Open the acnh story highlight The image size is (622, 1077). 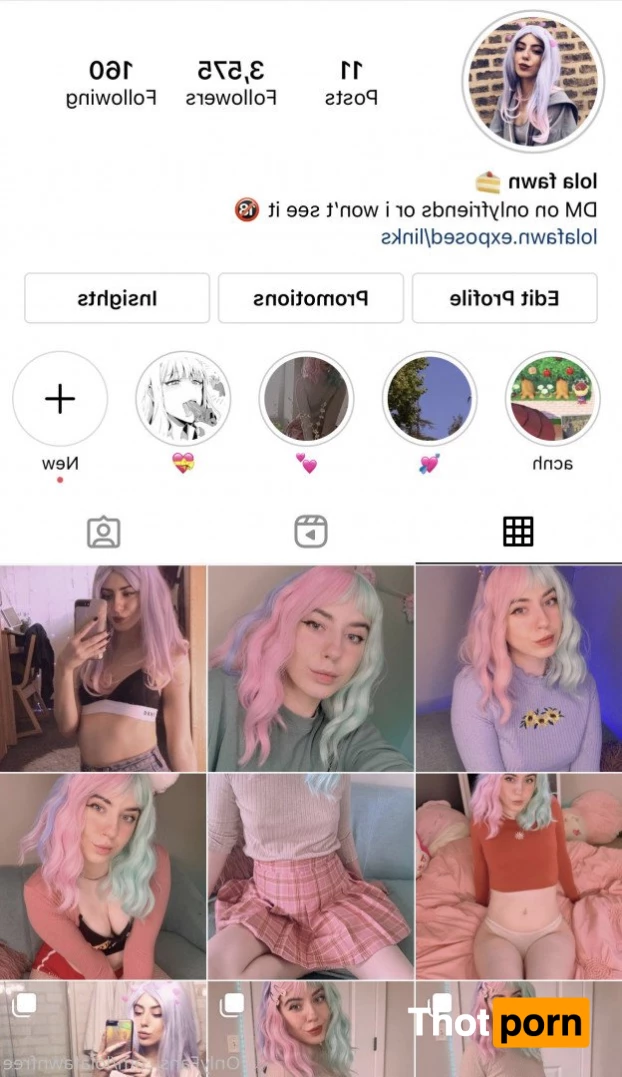coord(553,398)
